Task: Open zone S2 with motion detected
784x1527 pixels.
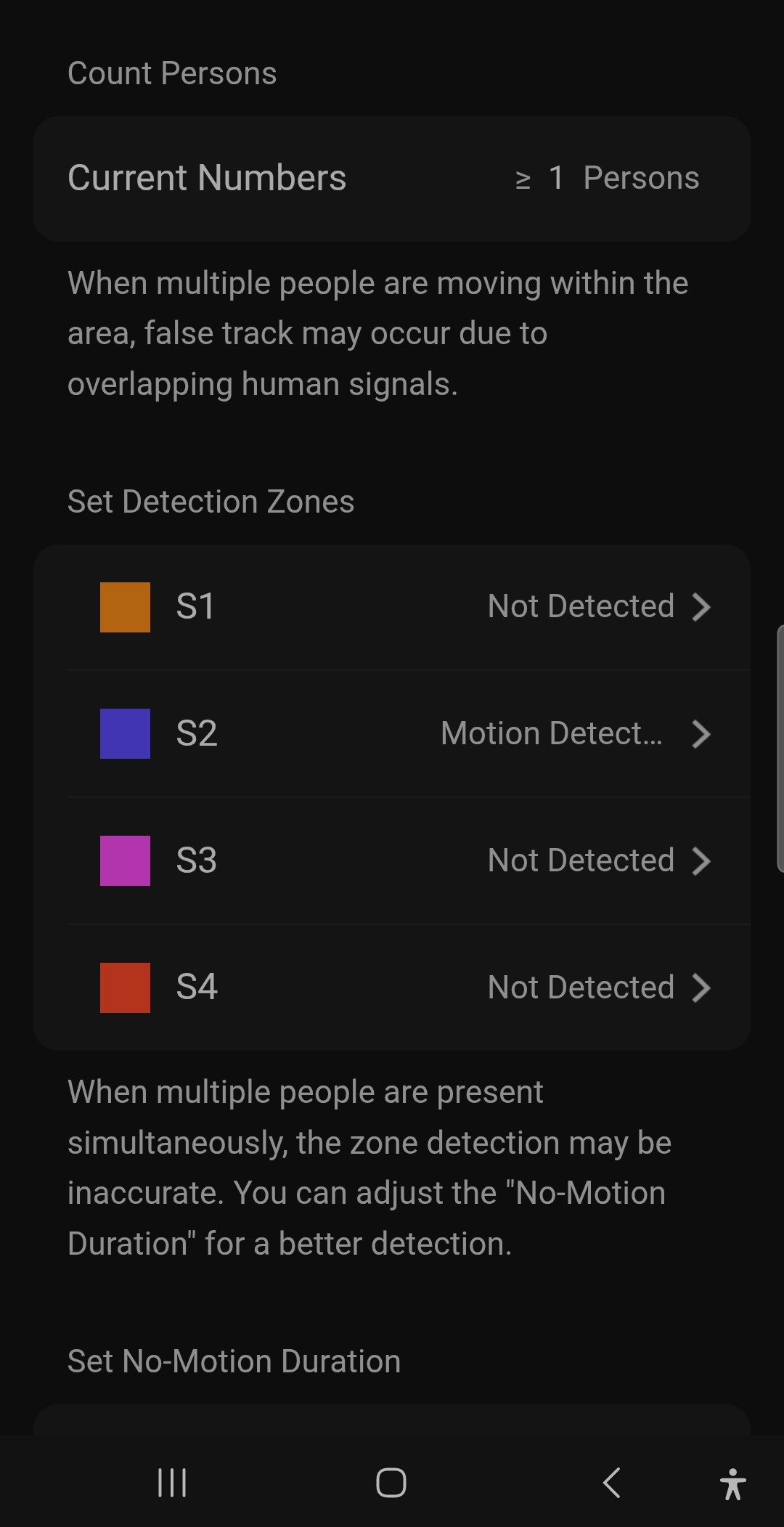Action: click(392, 734)
